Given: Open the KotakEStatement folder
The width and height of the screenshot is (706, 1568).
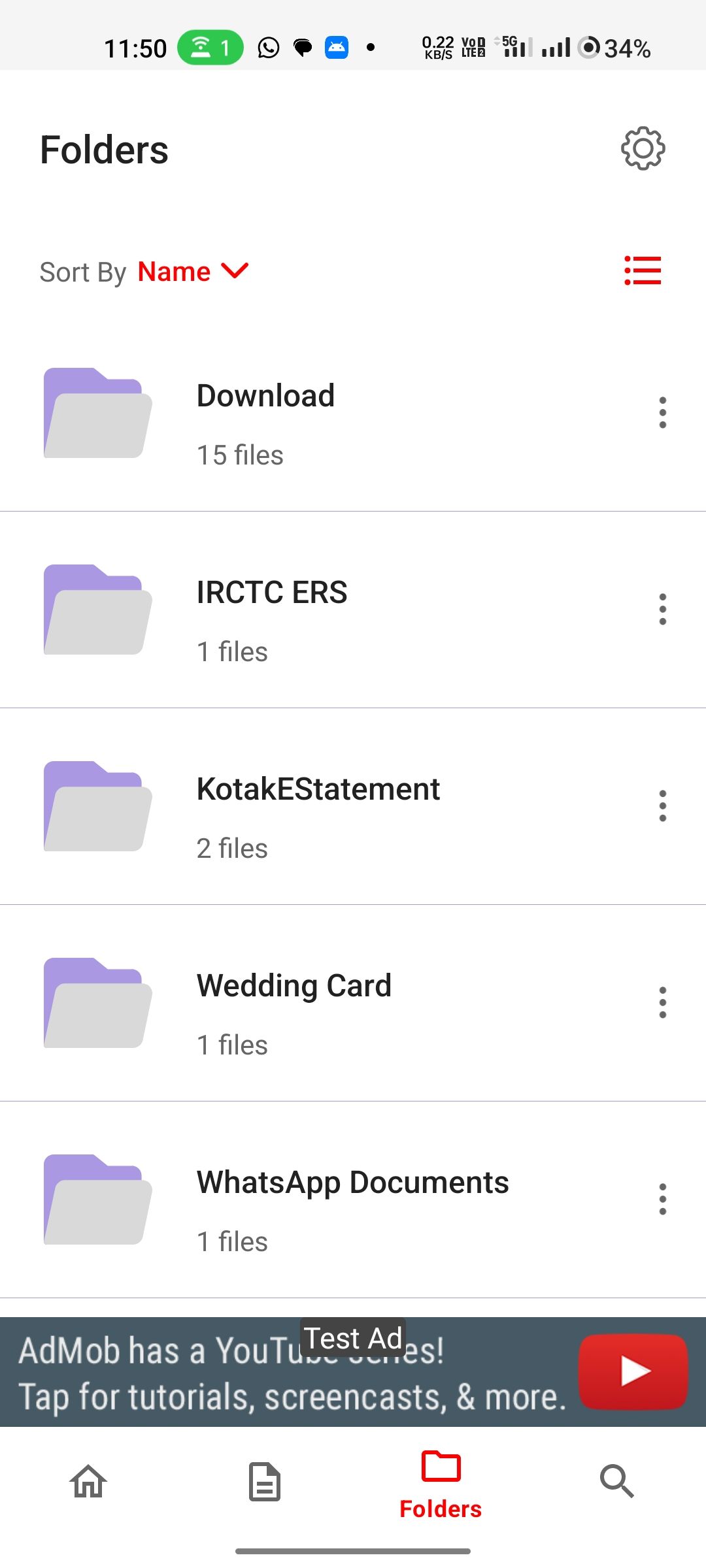Looking at the screenshot, I should 318,806.
